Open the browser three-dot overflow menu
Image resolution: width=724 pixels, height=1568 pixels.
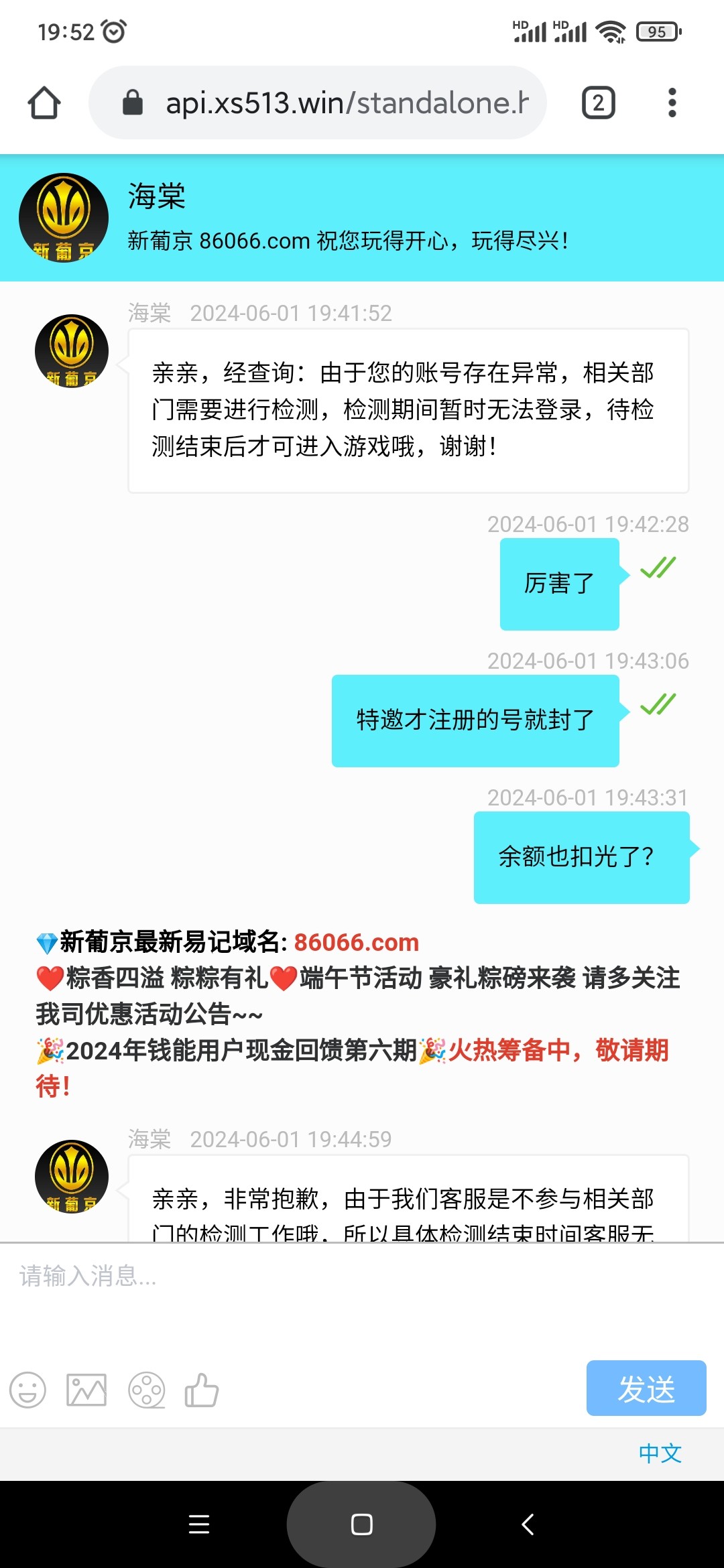(x=672, y=102)
